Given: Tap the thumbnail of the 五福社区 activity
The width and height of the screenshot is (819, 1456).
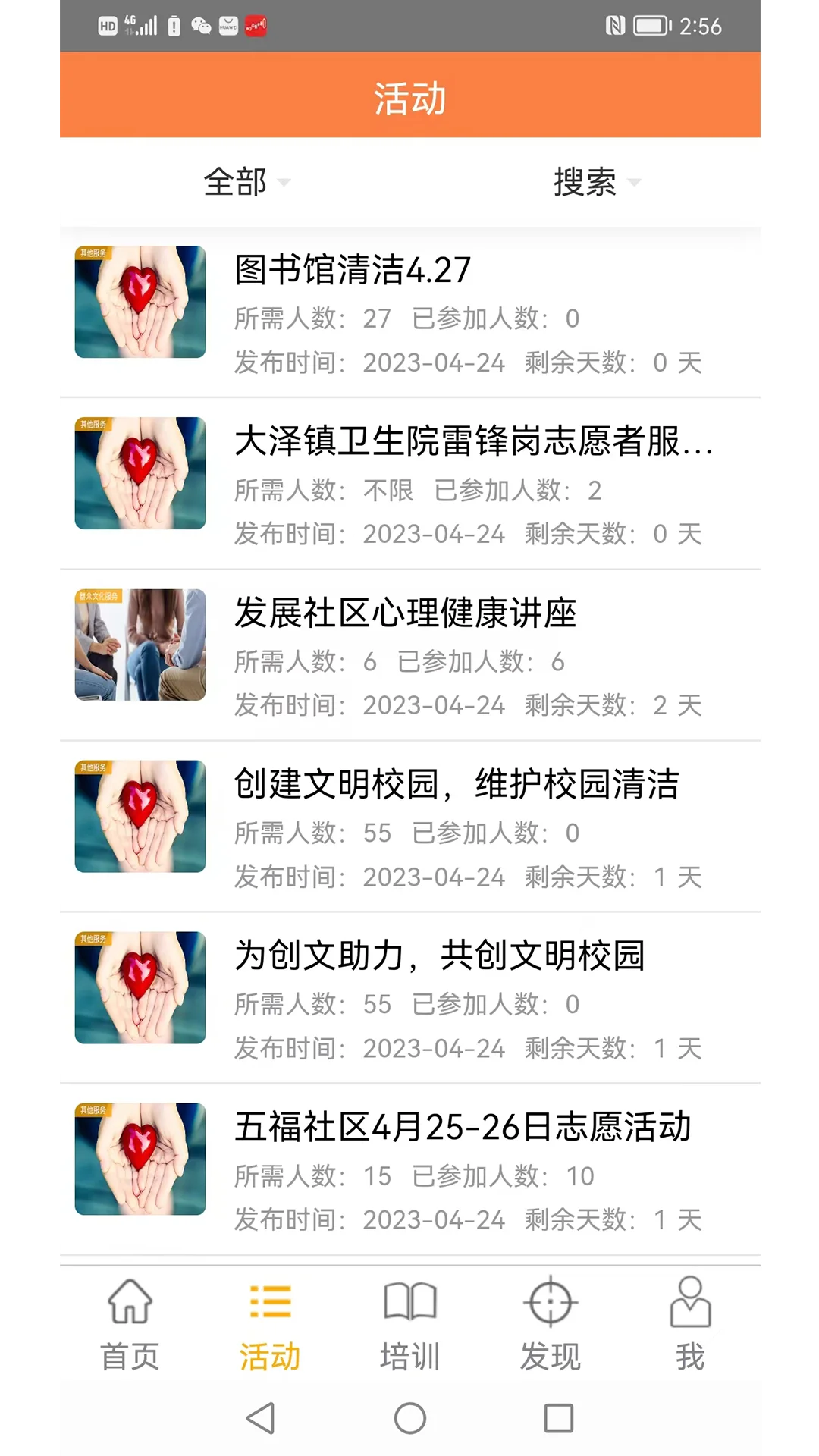Looking at the screenshot, I should [141, 1161].
